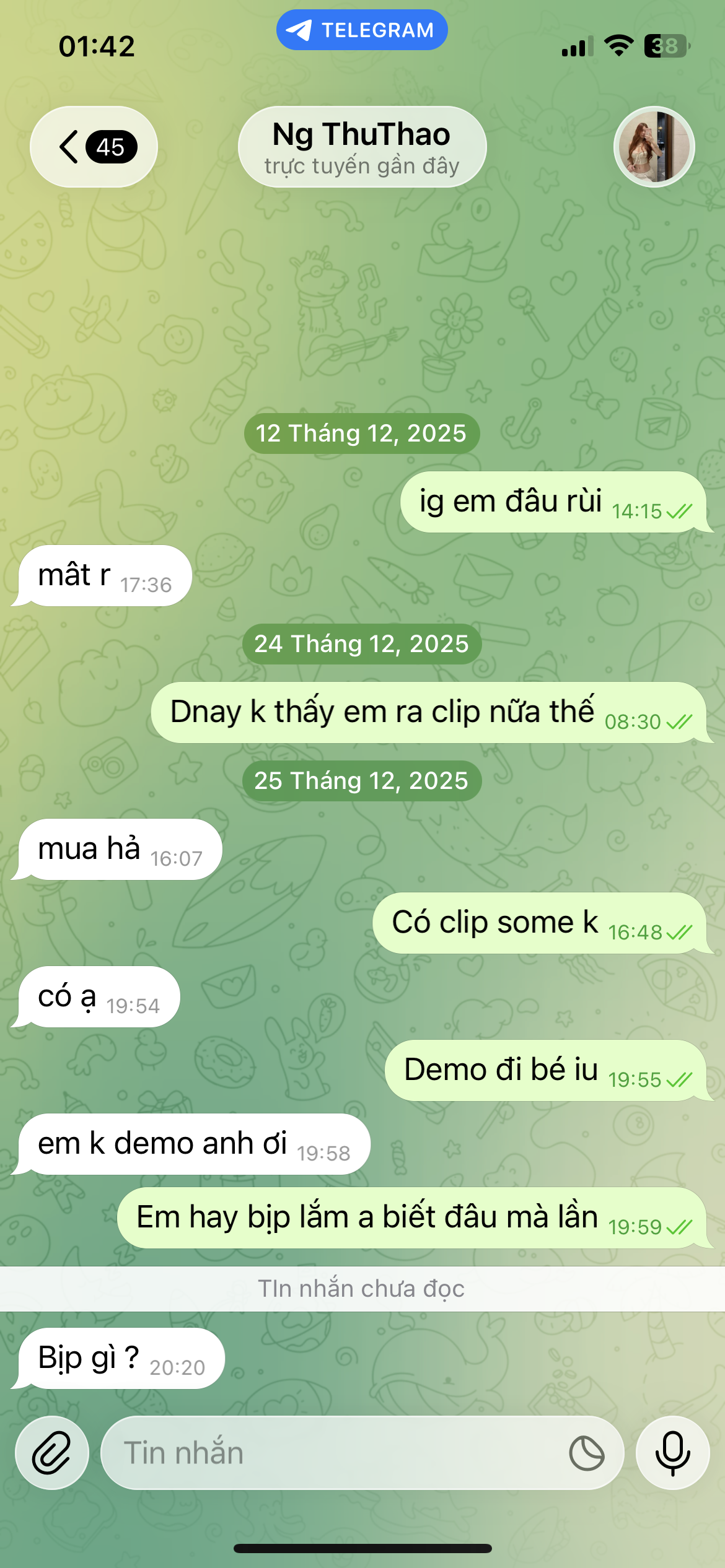Open the attachment paperclip menu

coord(52,1453)
